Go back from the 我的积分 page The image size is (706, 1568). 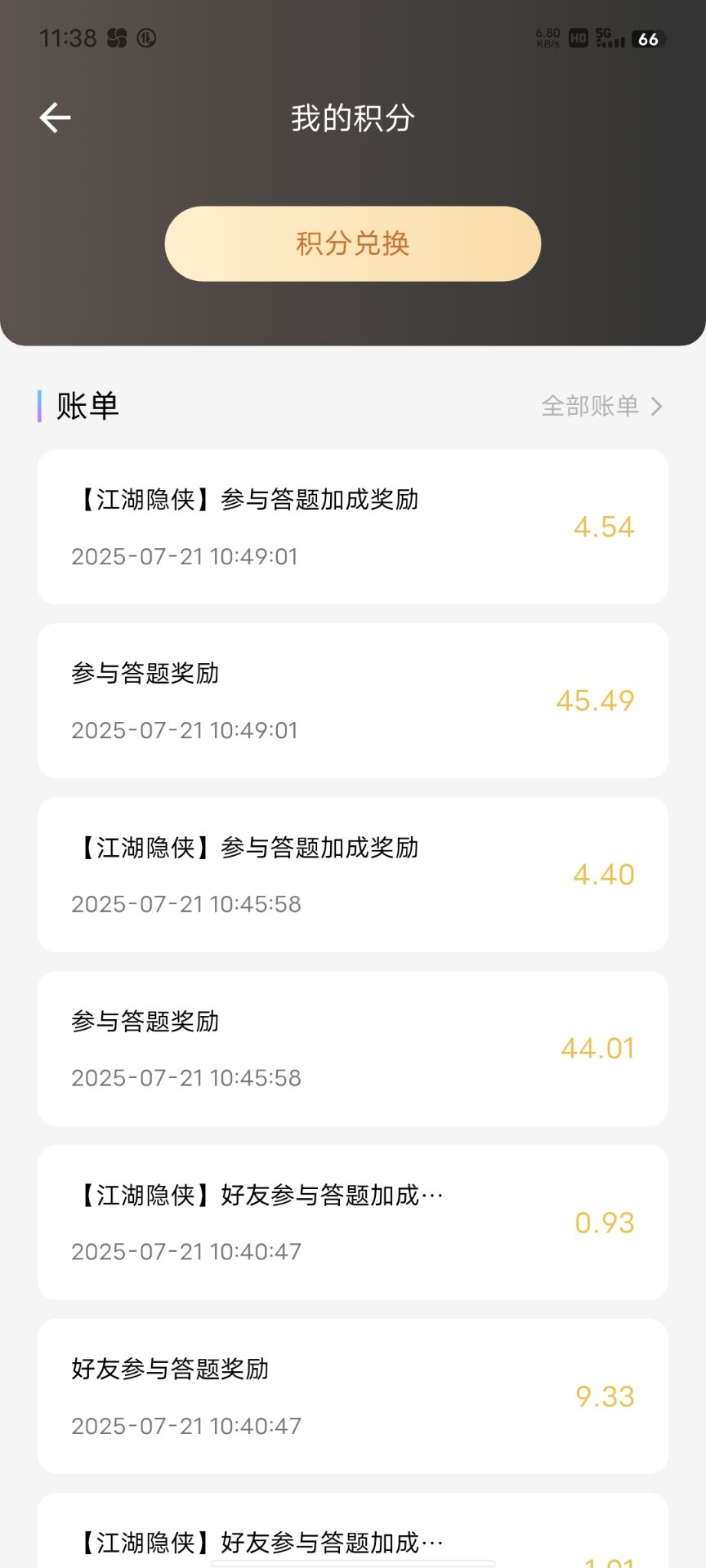tap(56, 118)
